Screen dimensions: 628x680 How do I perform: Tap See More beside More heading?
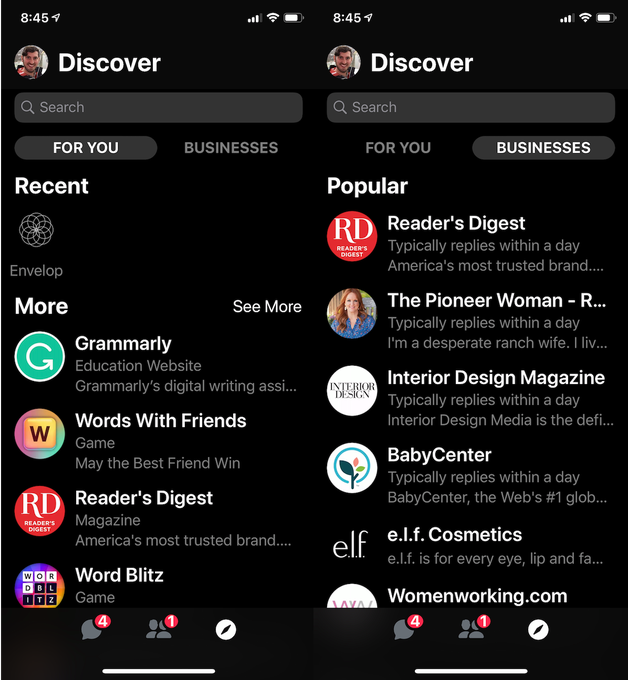(x=267, y=306)
